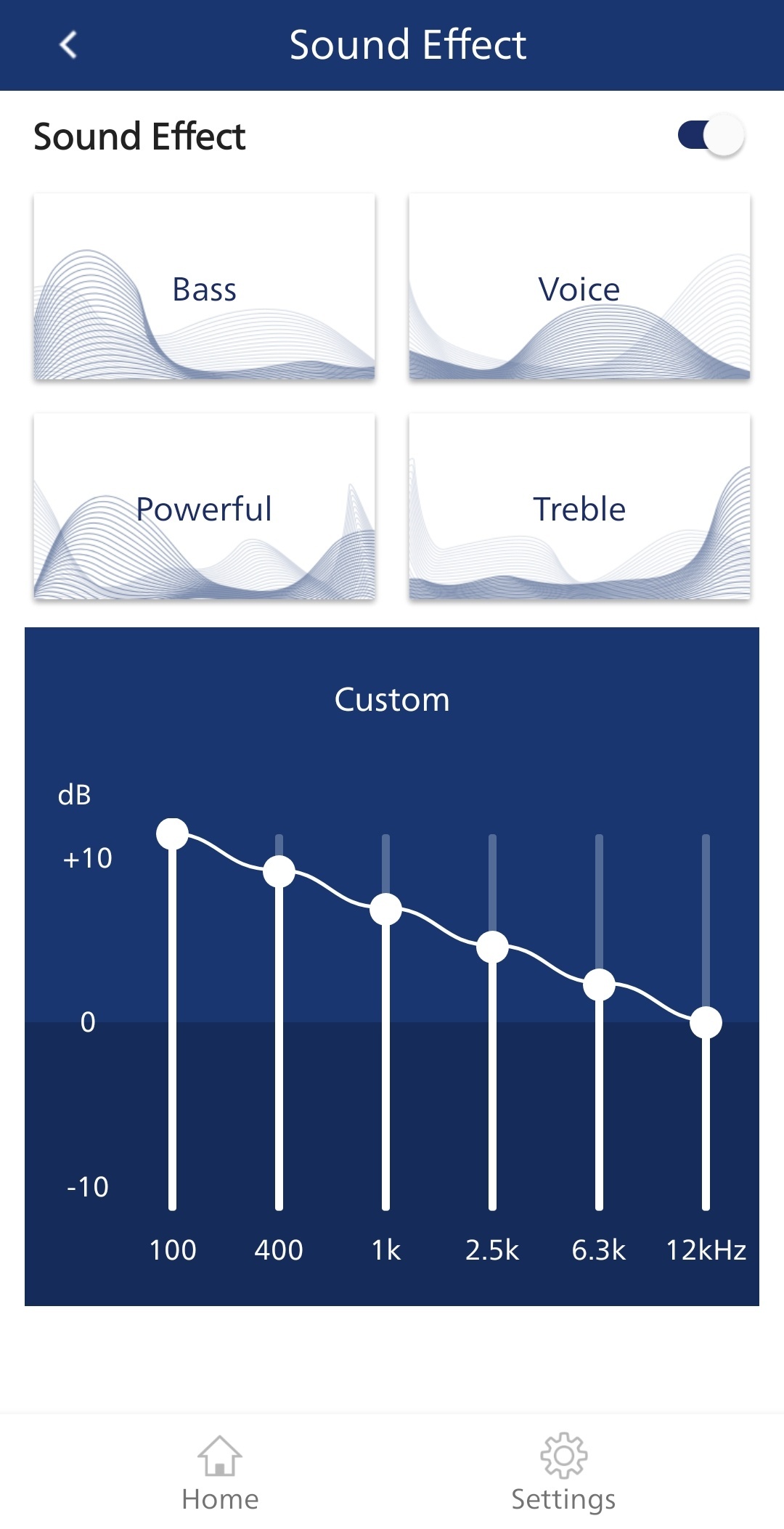This screenshot has width=784, height=1529.
Task: Apply the Powerful sound preset
Action: 204,507
